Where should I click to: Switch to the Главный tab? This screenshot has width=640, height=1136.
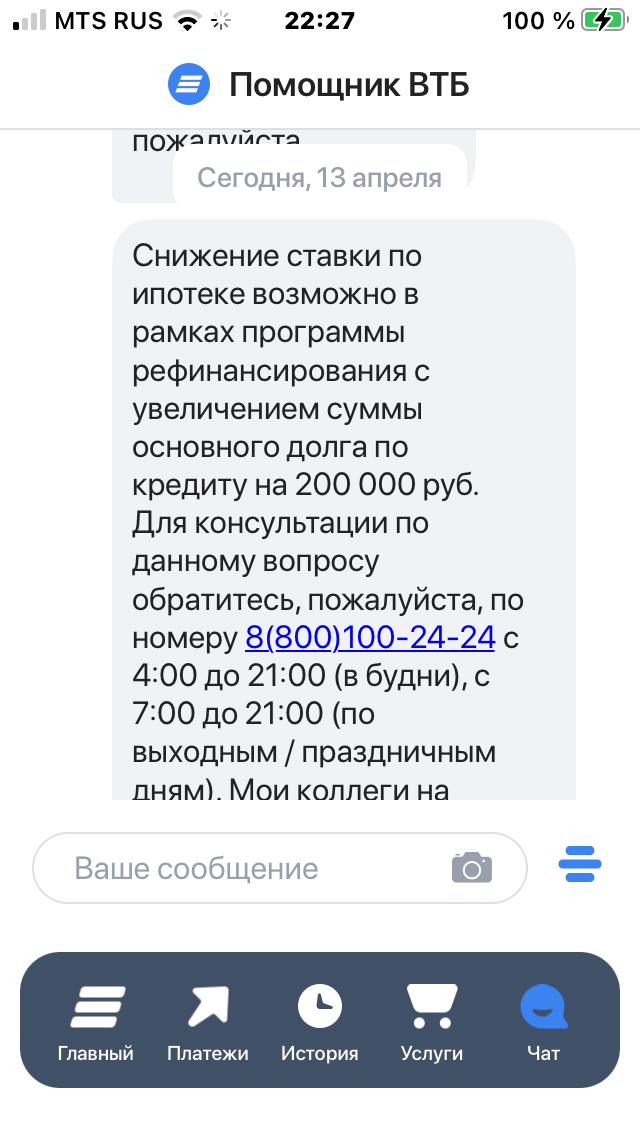pos(96,1020)
